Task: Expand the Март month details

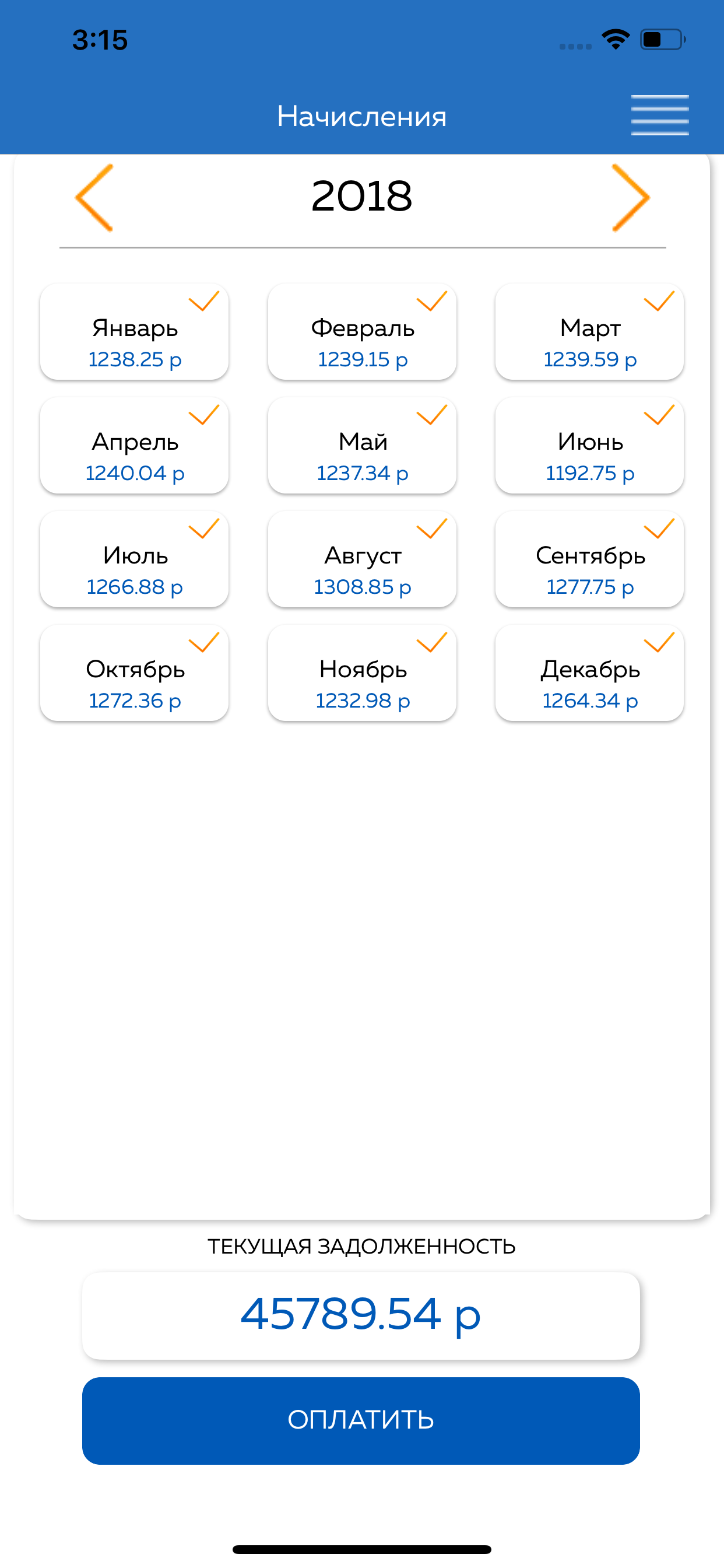Action: click(x=589, y=332)
